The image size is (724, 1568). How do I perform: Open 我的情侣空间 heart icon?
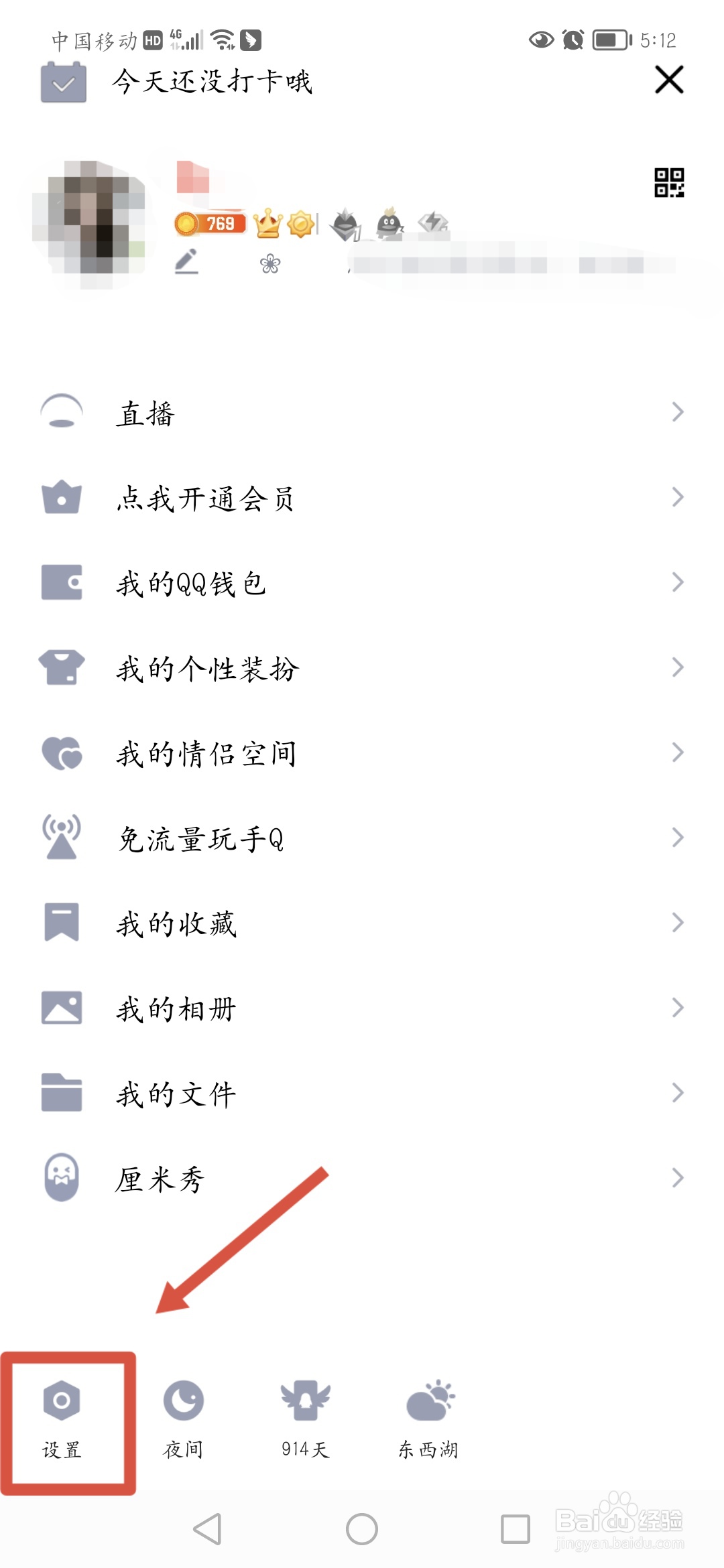[x=62, y=753]
